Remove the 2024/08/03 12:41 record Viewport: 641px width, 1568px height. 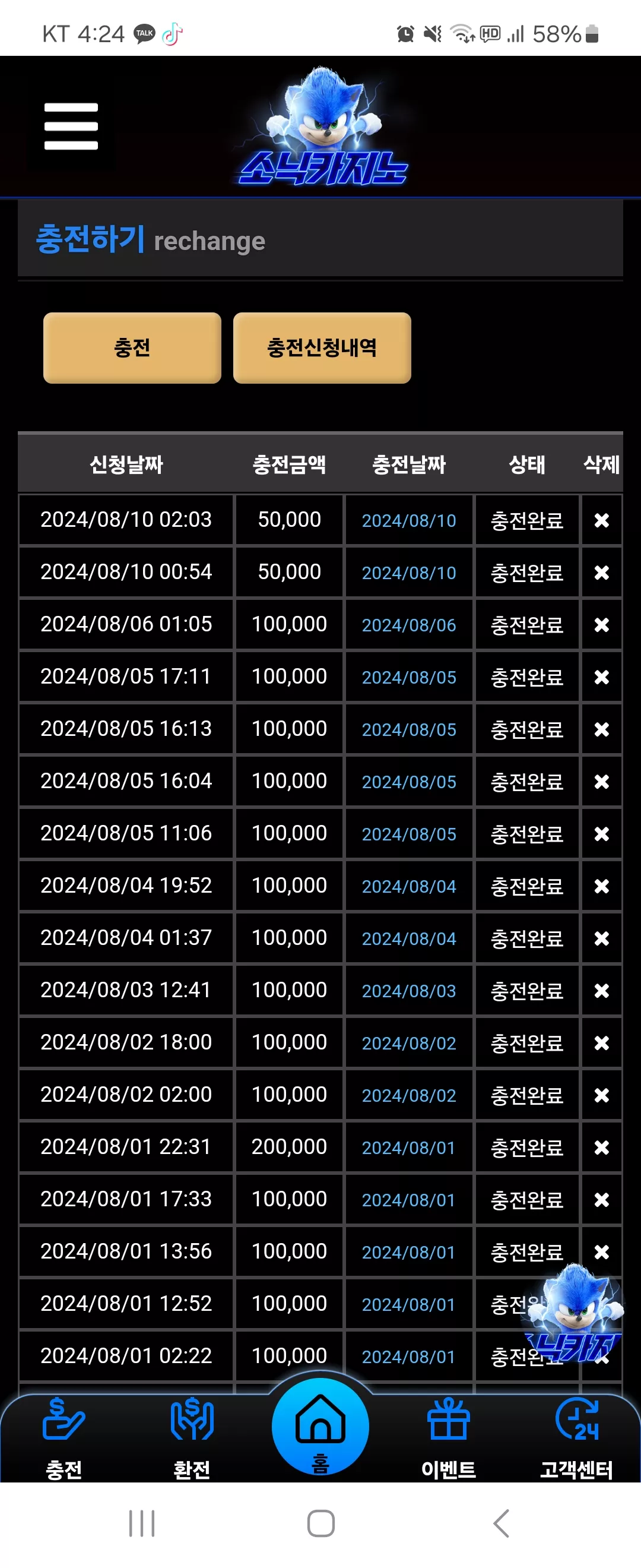[601, 991]
